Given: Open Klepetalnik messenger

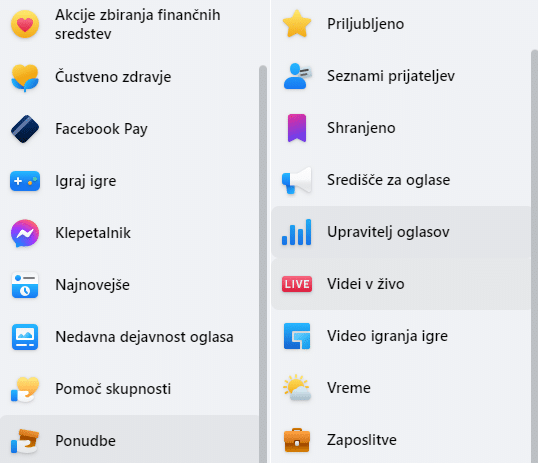Looking at the screenshot, I should coord(130,233).
